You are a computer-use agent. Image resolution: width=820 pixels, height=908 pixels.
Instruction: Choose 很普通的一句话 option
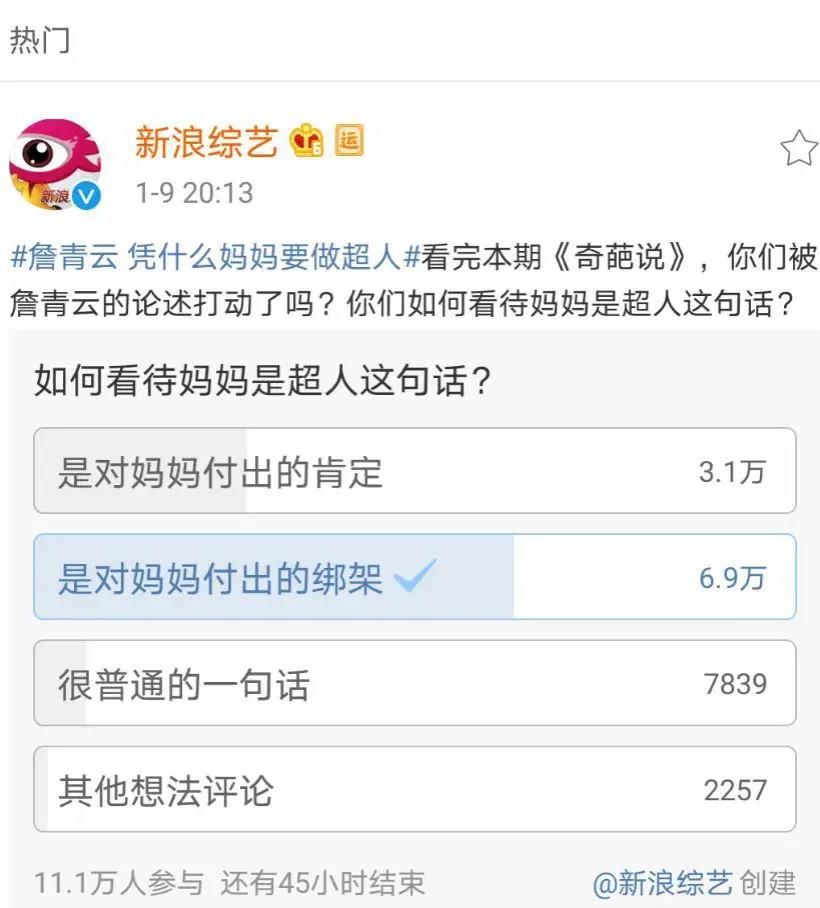point(414,684)
